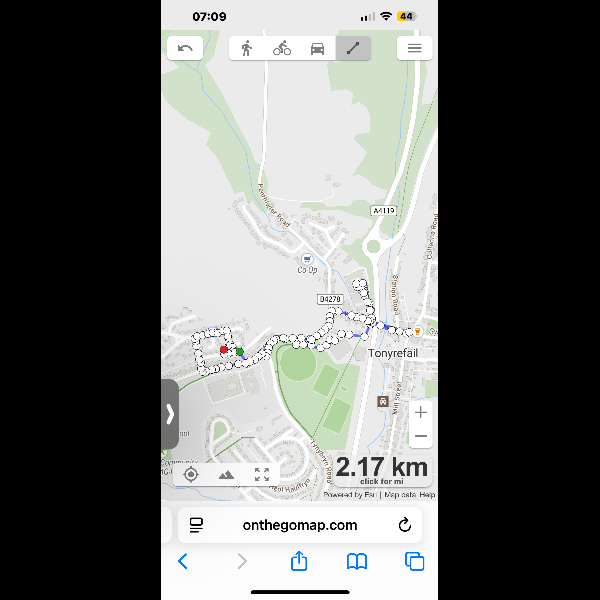Show the elevation profile

pyautogui.click(x=226, y=475)
